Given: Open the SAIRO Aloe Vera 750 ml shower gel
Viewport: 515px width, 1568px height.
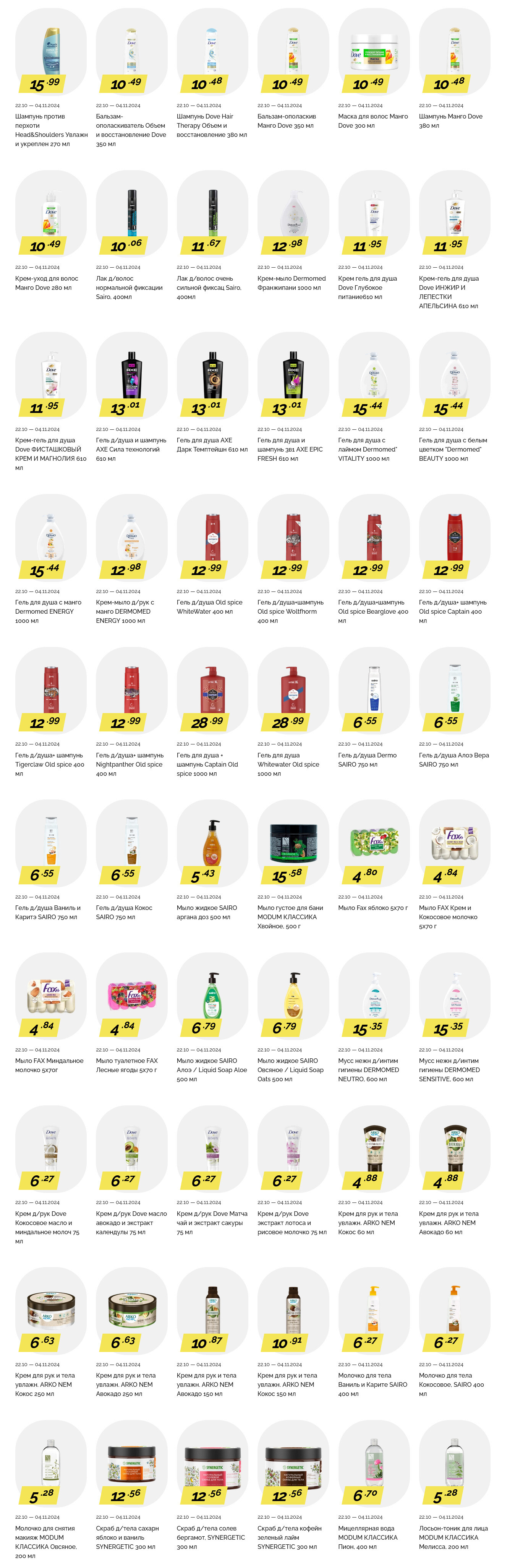Looking at the screenshot, I should coord(454,690).
